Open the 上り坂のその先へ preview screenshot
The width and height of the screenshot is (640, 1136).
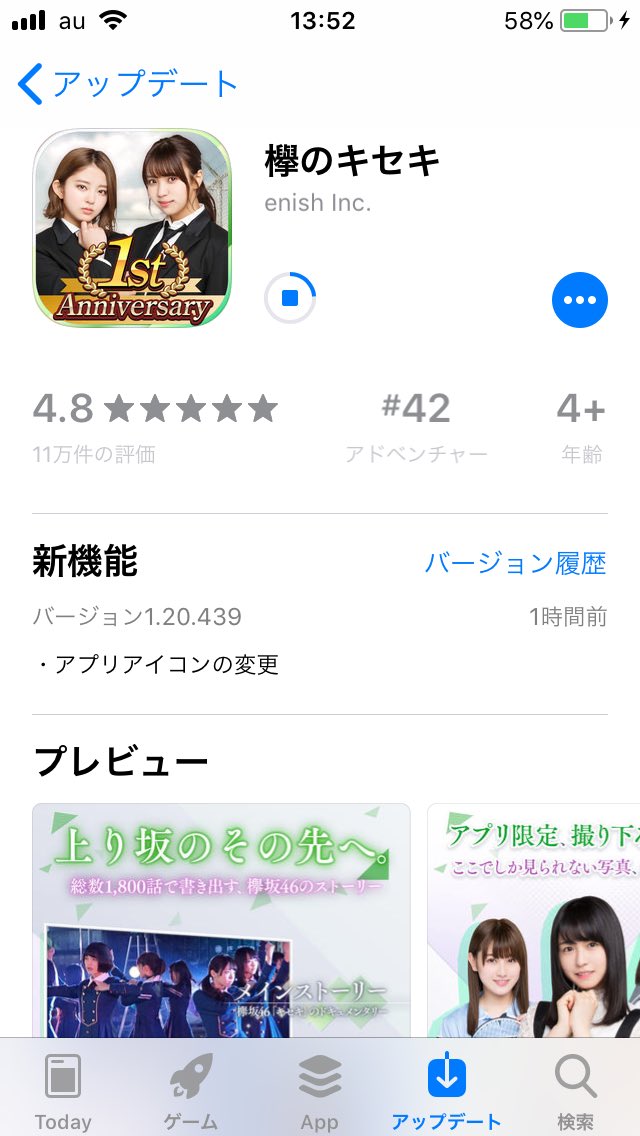click(x=221, y=920)
